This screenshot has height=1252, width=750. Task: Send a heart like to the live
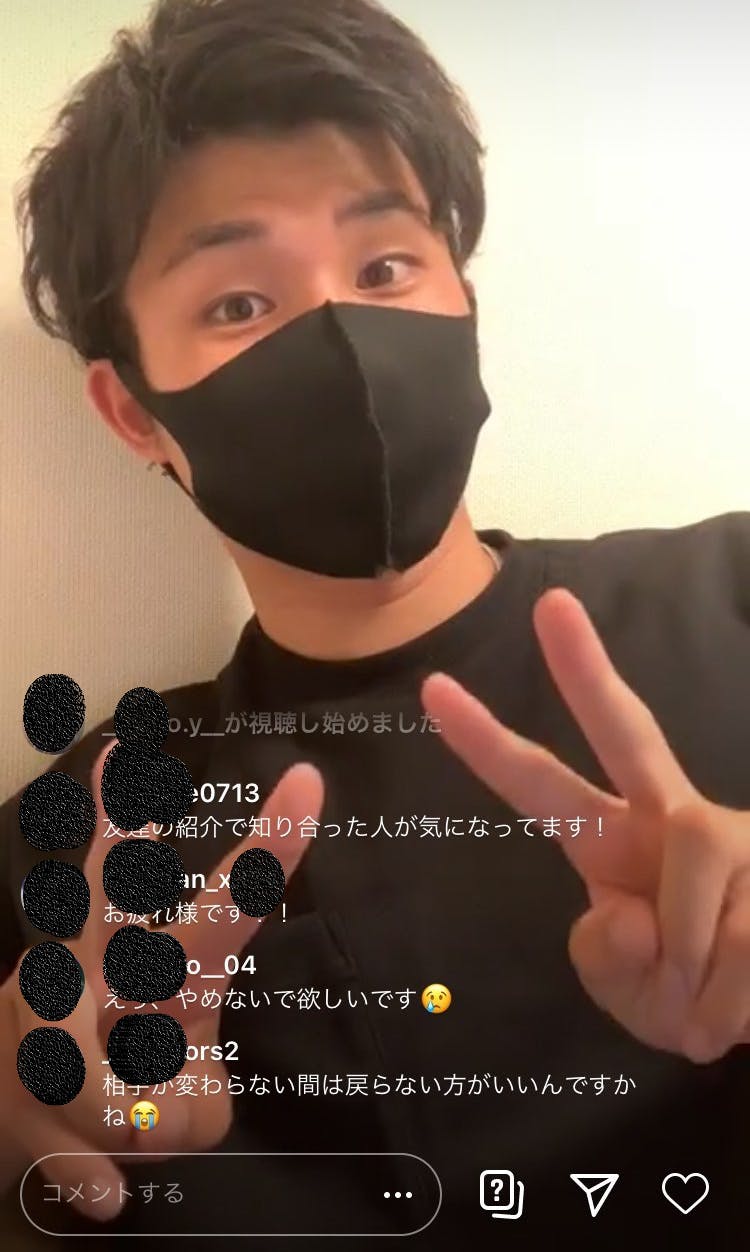pos(686,1194)
